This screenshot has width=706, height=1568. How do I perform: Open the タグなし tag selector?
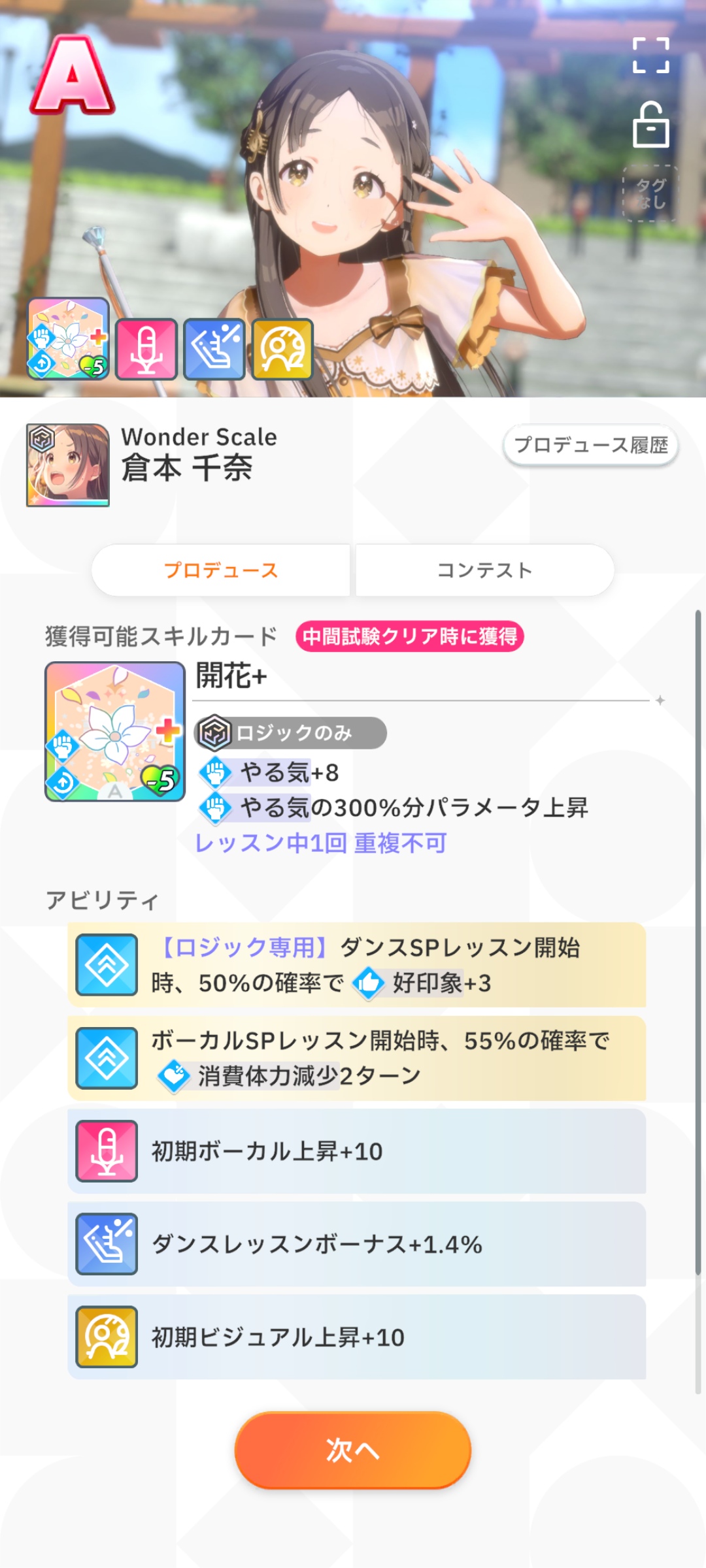[x=650, y=193]
